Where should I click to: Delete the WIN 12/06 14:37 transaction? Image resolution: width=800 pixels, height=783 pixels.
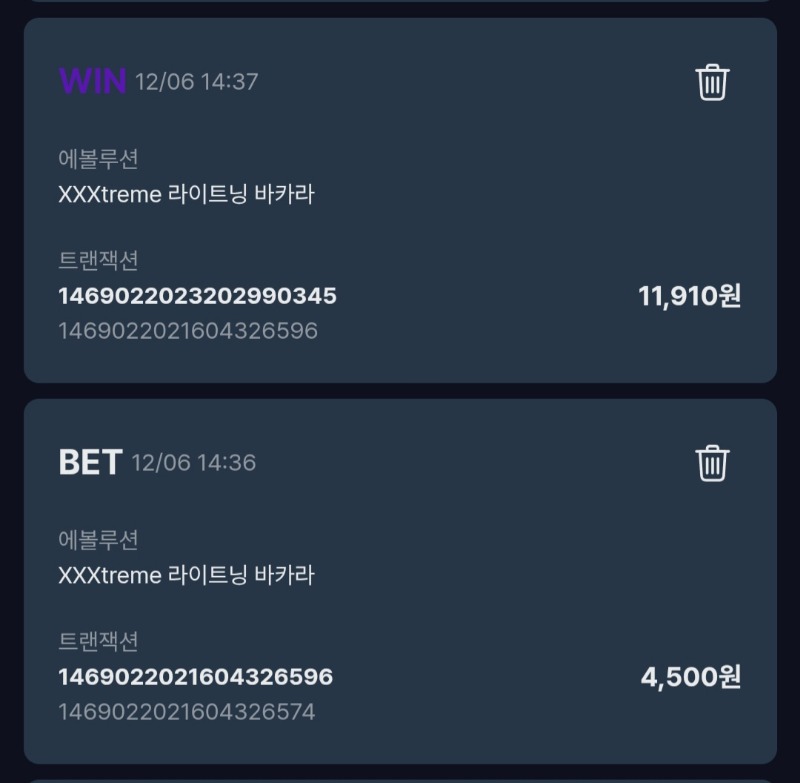point(712,82)
